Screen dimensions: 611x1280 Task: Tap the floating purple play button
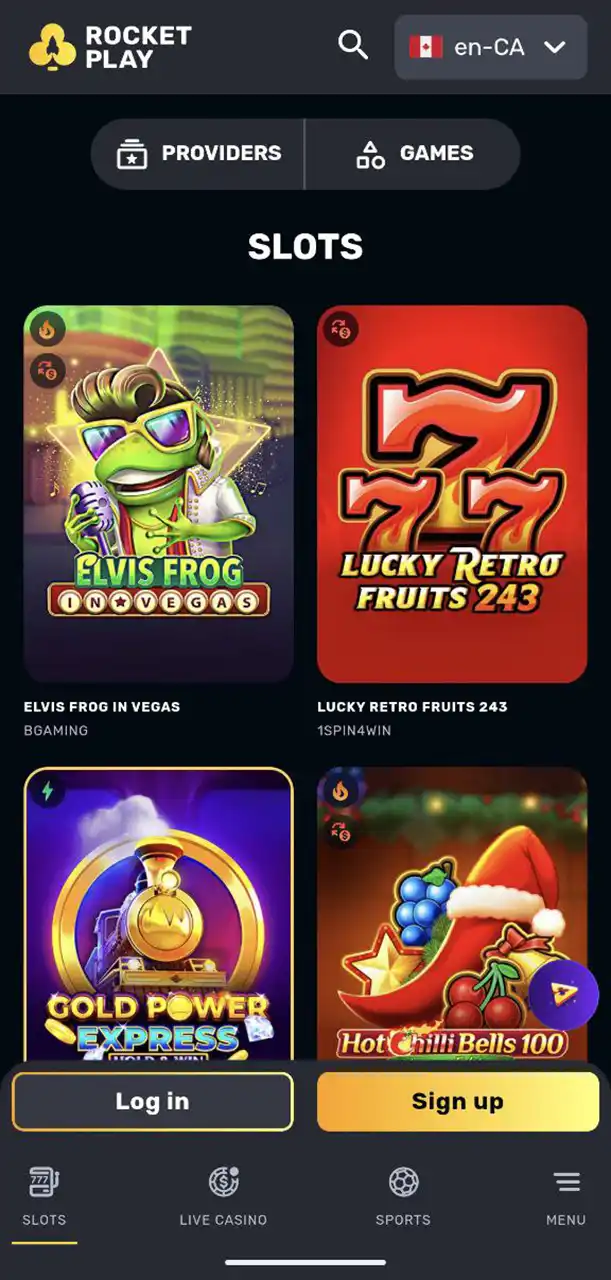click(x=564, y=994)
